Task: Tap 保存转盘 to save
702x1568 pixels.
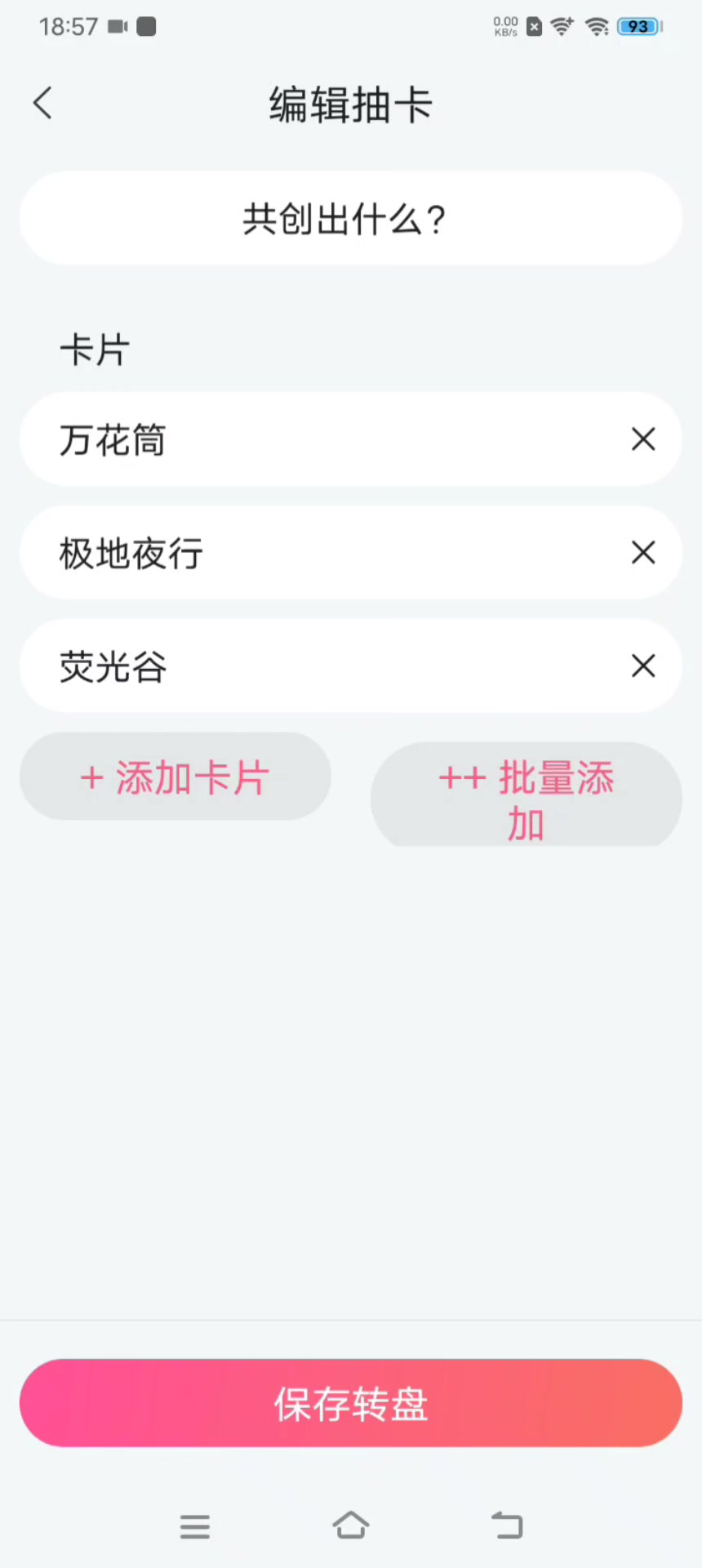Action: (351, 1403)
